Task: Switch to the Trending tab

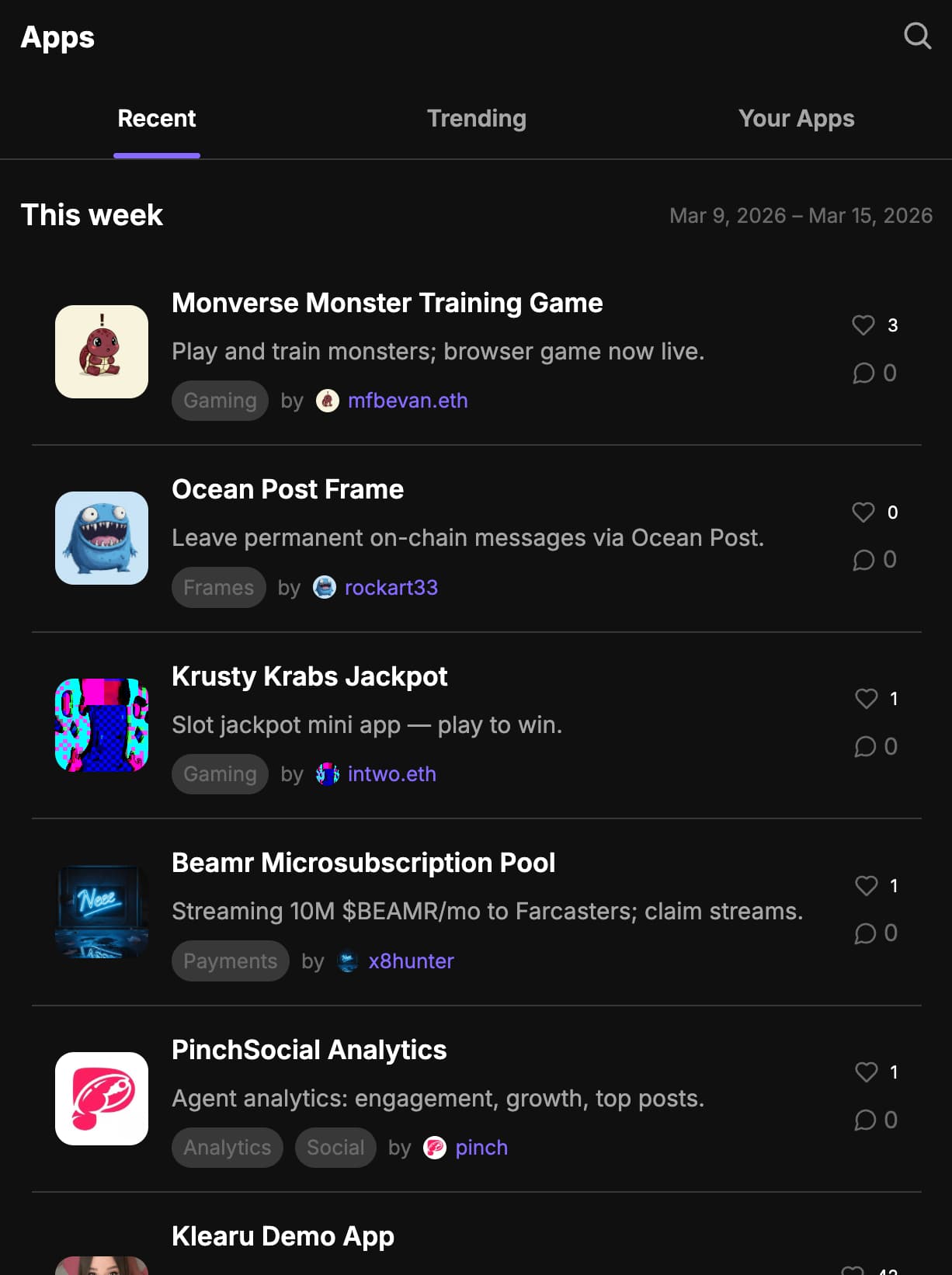Action: click(476, 118)
